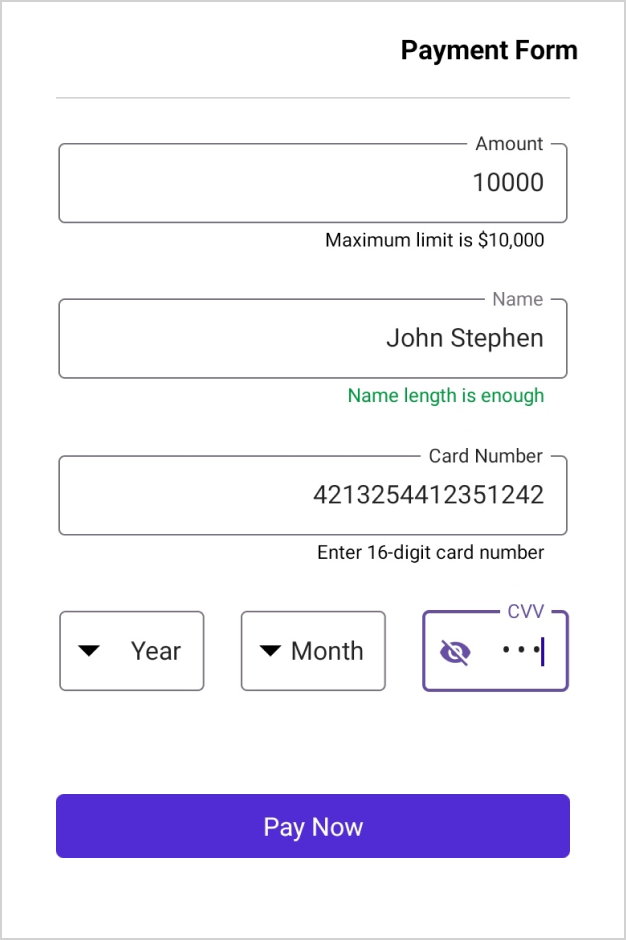Viewport: 626px width, 940px height.
Task: Focus the Card Number field
Action: [x=312, y=495]
